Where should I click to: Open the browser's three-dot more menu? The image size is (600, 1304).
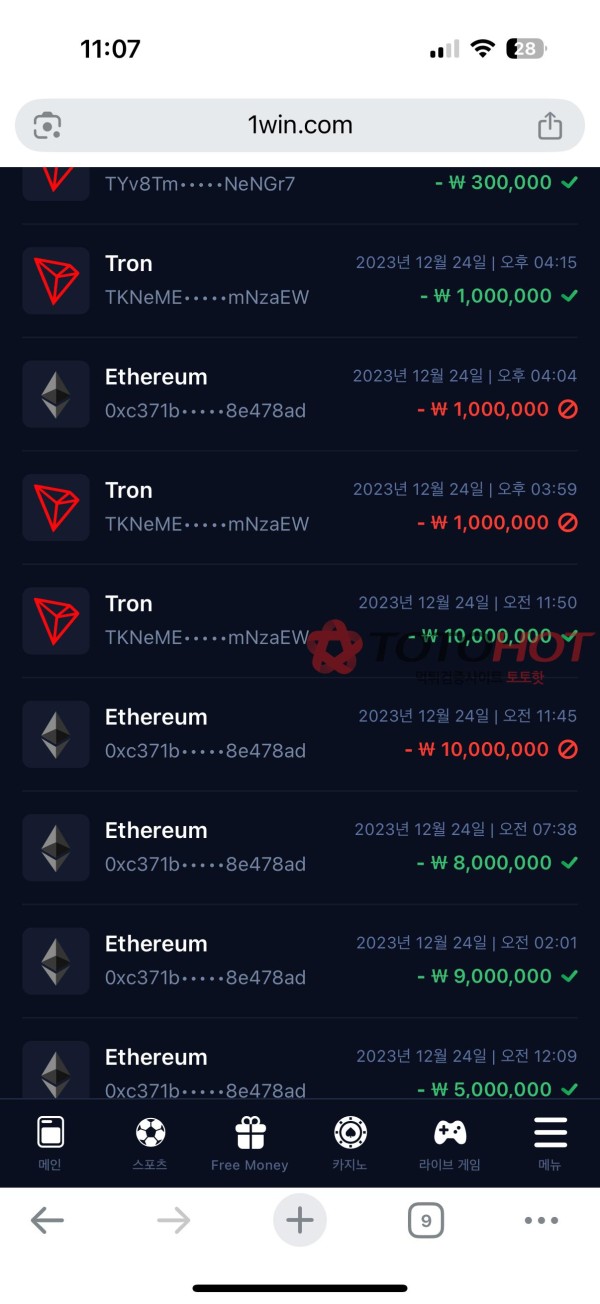(541, 1220)
